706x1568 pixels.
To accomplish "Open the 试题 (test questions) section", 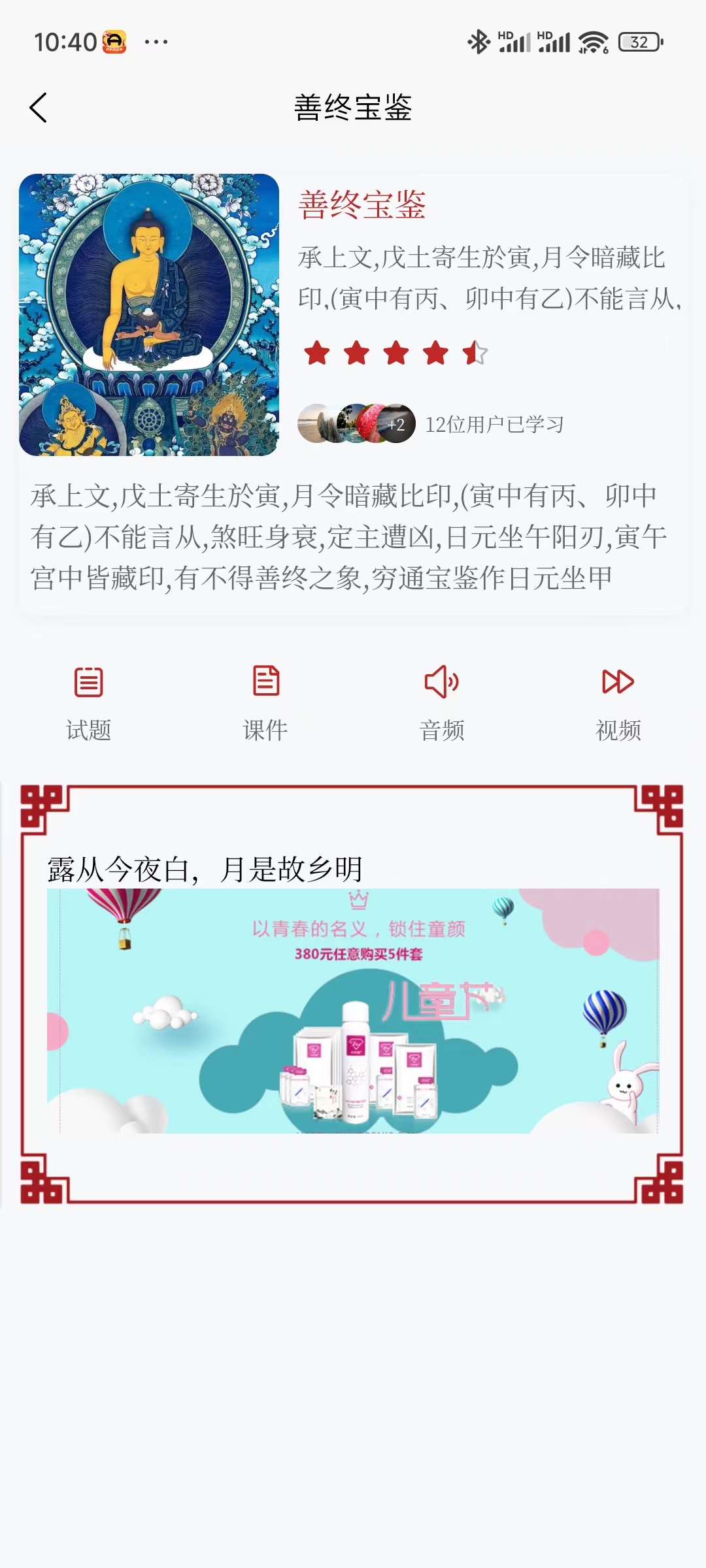I will pos(89,702).
